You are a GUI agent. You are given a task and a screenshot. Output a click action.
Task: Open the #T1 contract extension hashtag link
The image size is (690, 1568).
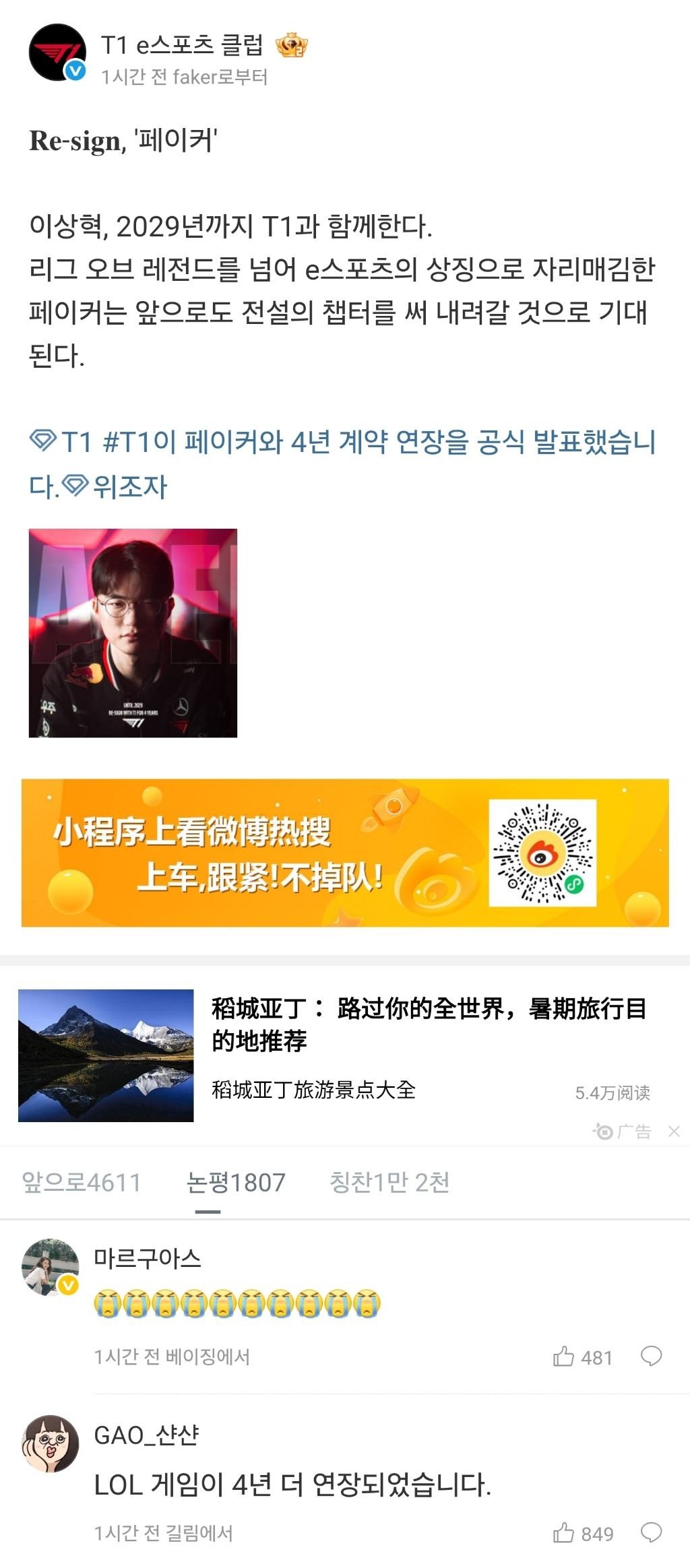pyautogui.click(x=377, y=443)
